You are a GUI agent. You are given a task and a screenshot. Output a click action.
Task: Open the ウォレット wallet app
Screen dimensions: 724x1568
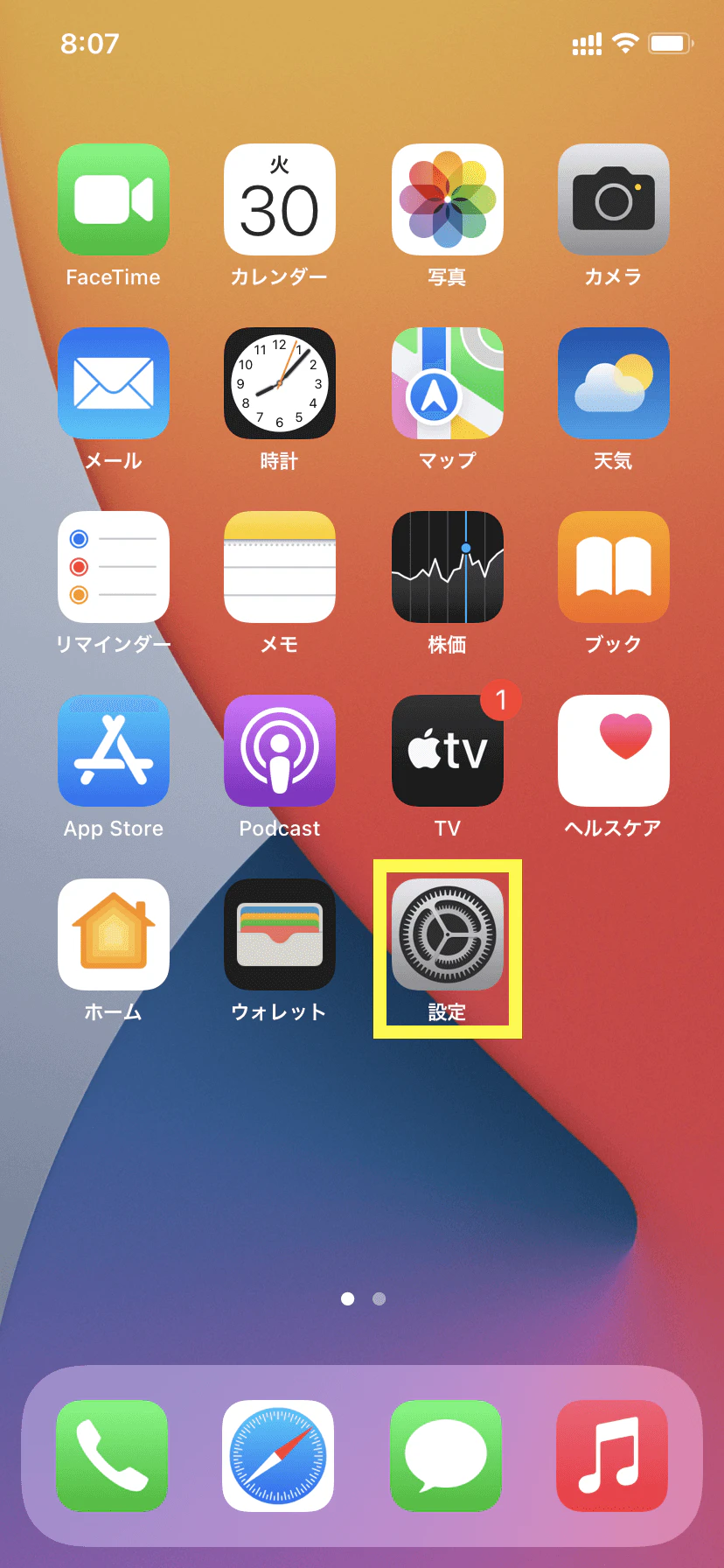click(280, 934)
